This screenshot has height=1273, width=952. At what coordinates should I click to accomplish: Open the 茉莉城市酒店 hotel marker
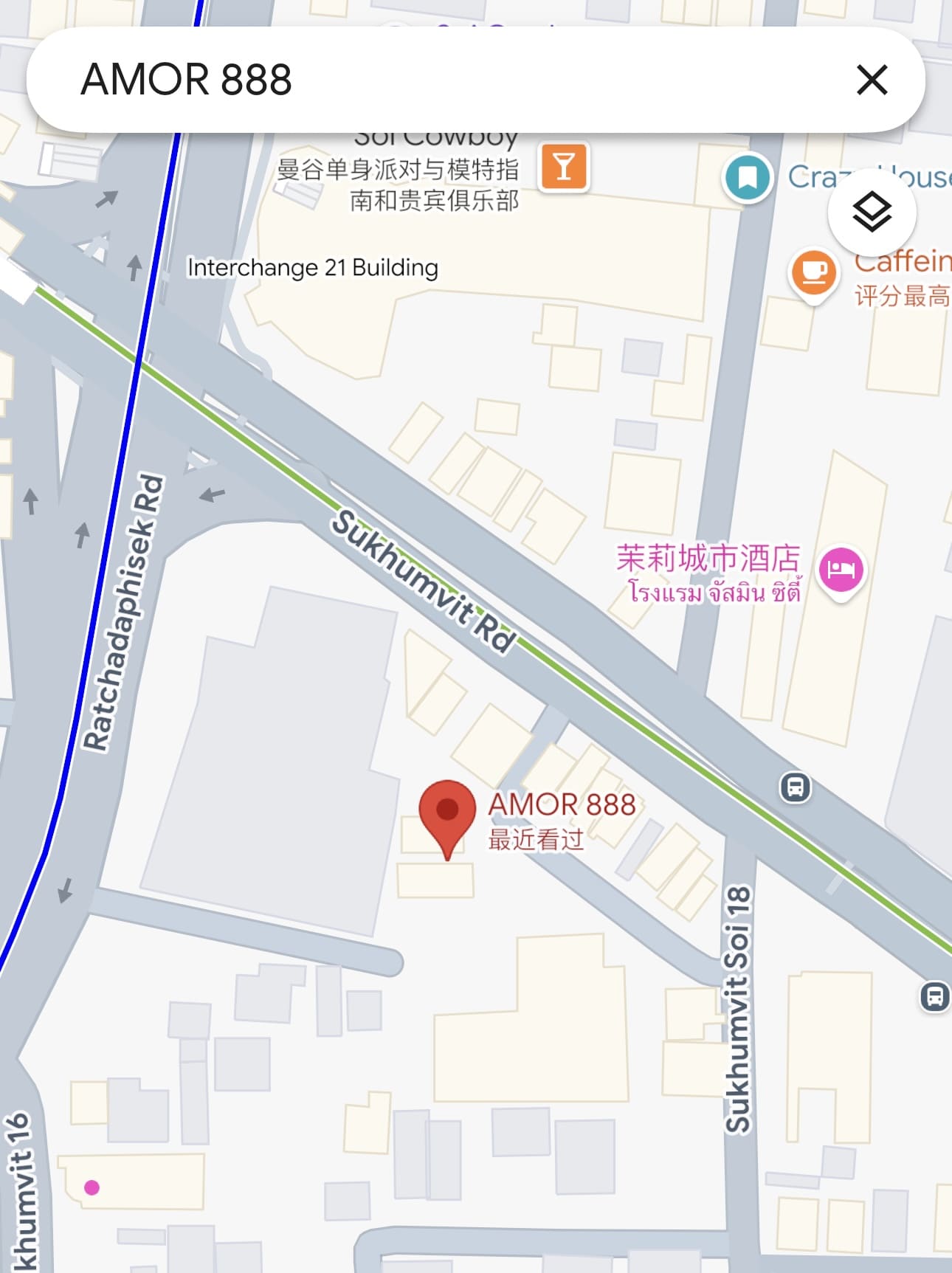coord(841,570)
